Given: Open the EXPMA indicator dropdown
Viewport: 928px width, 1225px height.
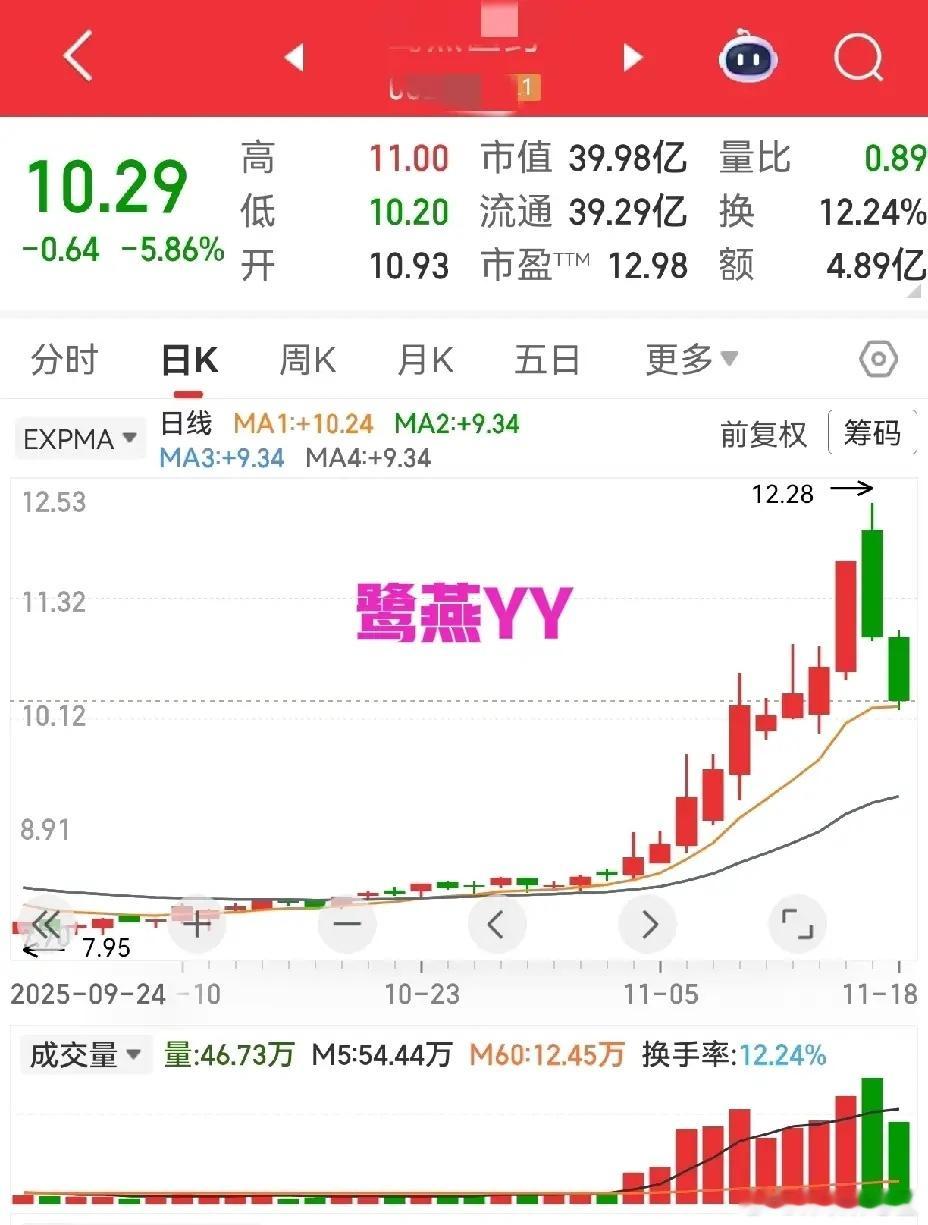Looking at the screenshot, I should coord(79,438).
